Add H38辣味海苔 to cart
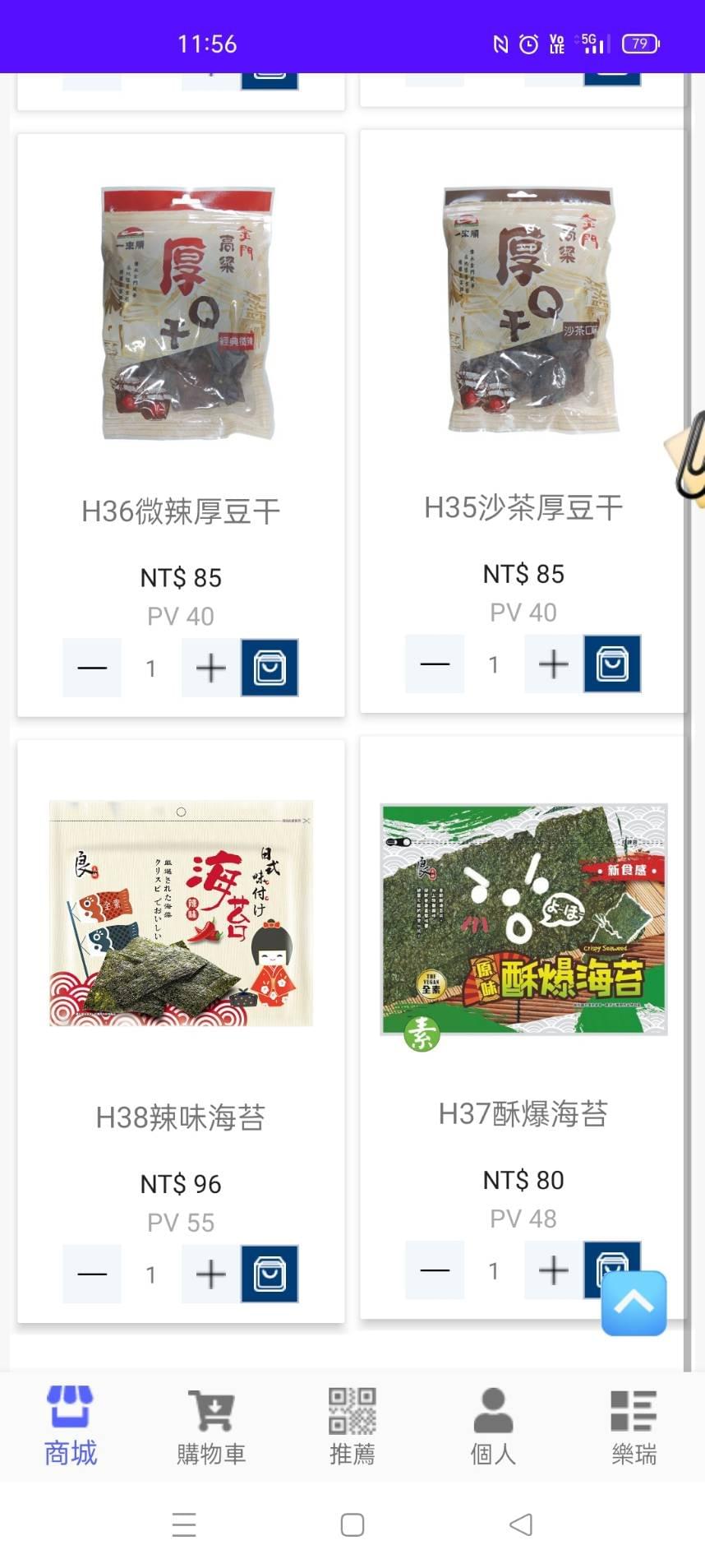 (270, 1274)
